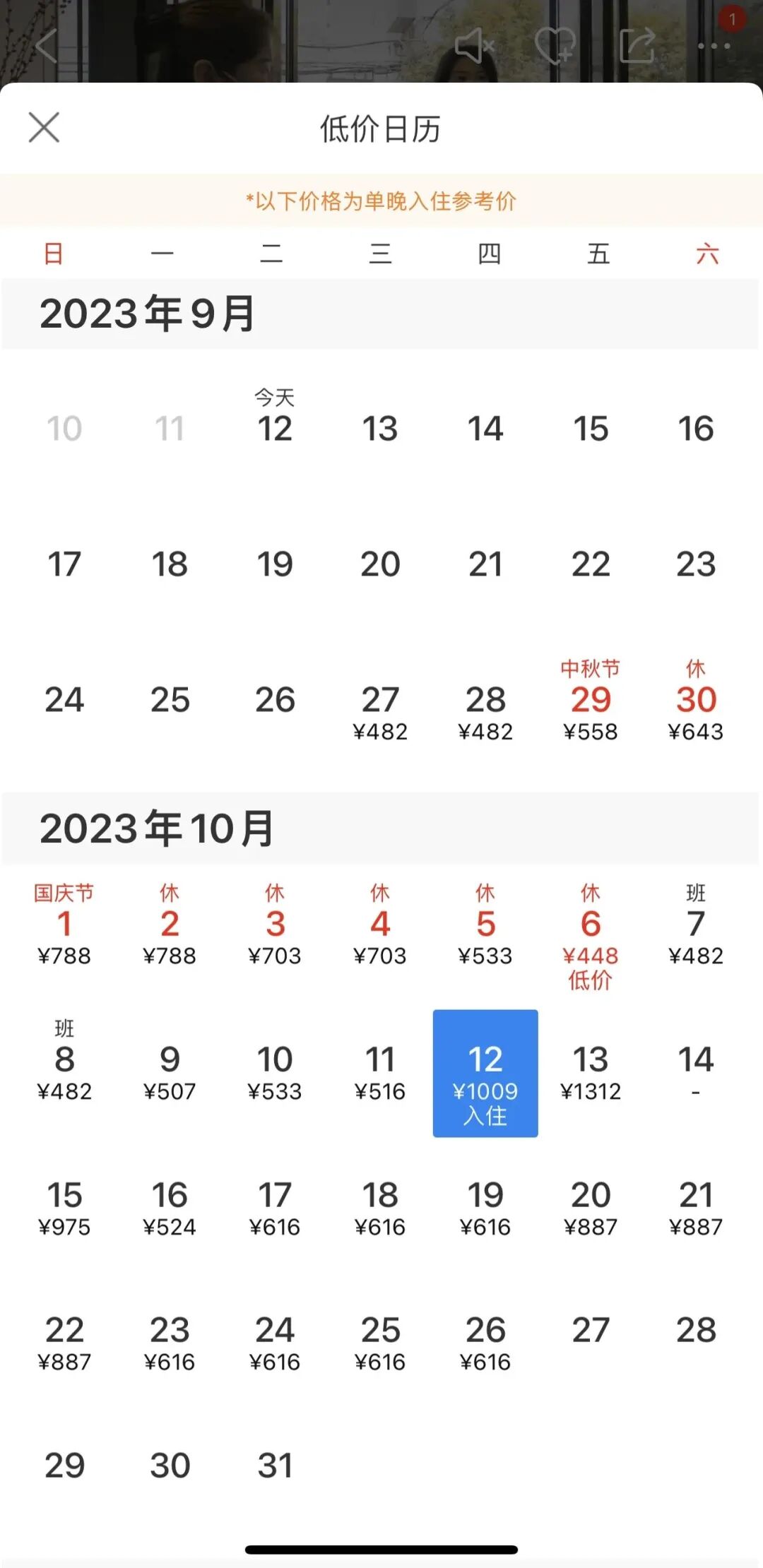
Task: Open the share options icon
Action: point(637,44)
